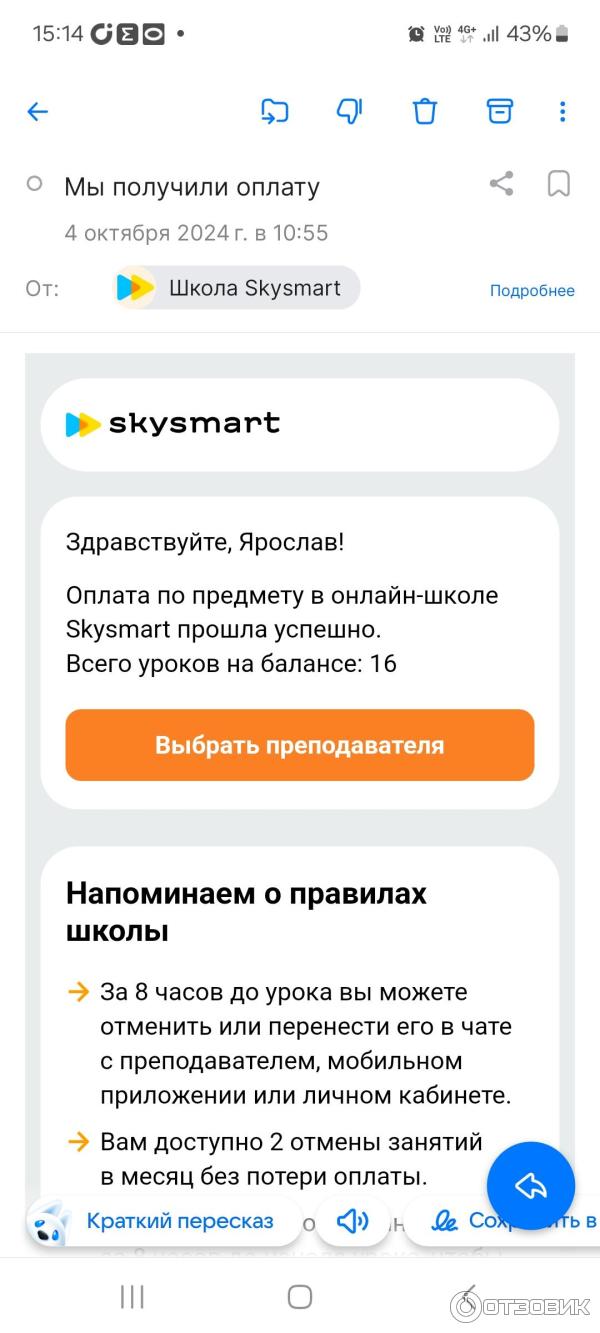Image resolution: width=600 pixels, height=1333 pixels.
Task: Toggle the unread status circle
Action: (35, 184)
